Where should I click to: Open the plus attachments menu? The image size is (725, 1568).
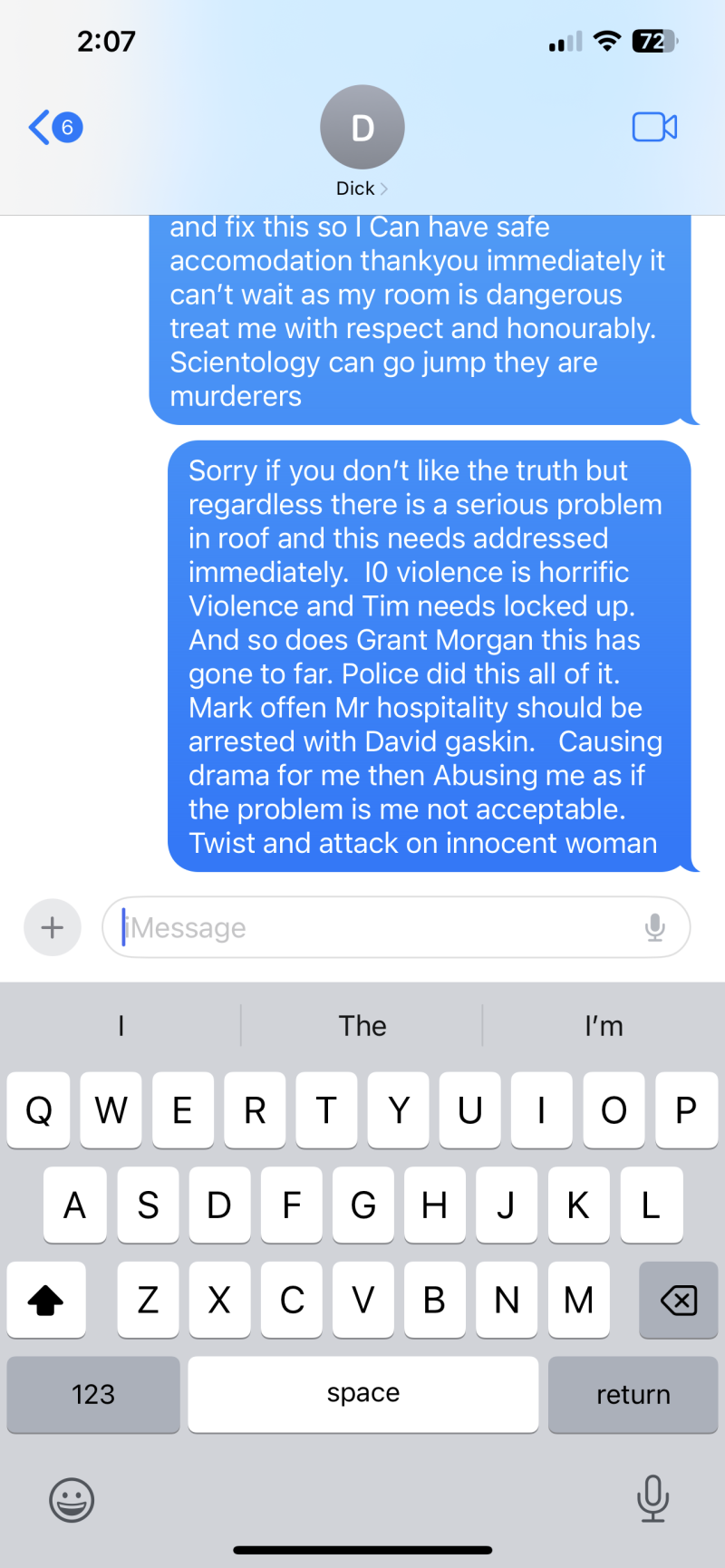click(53, 927)
